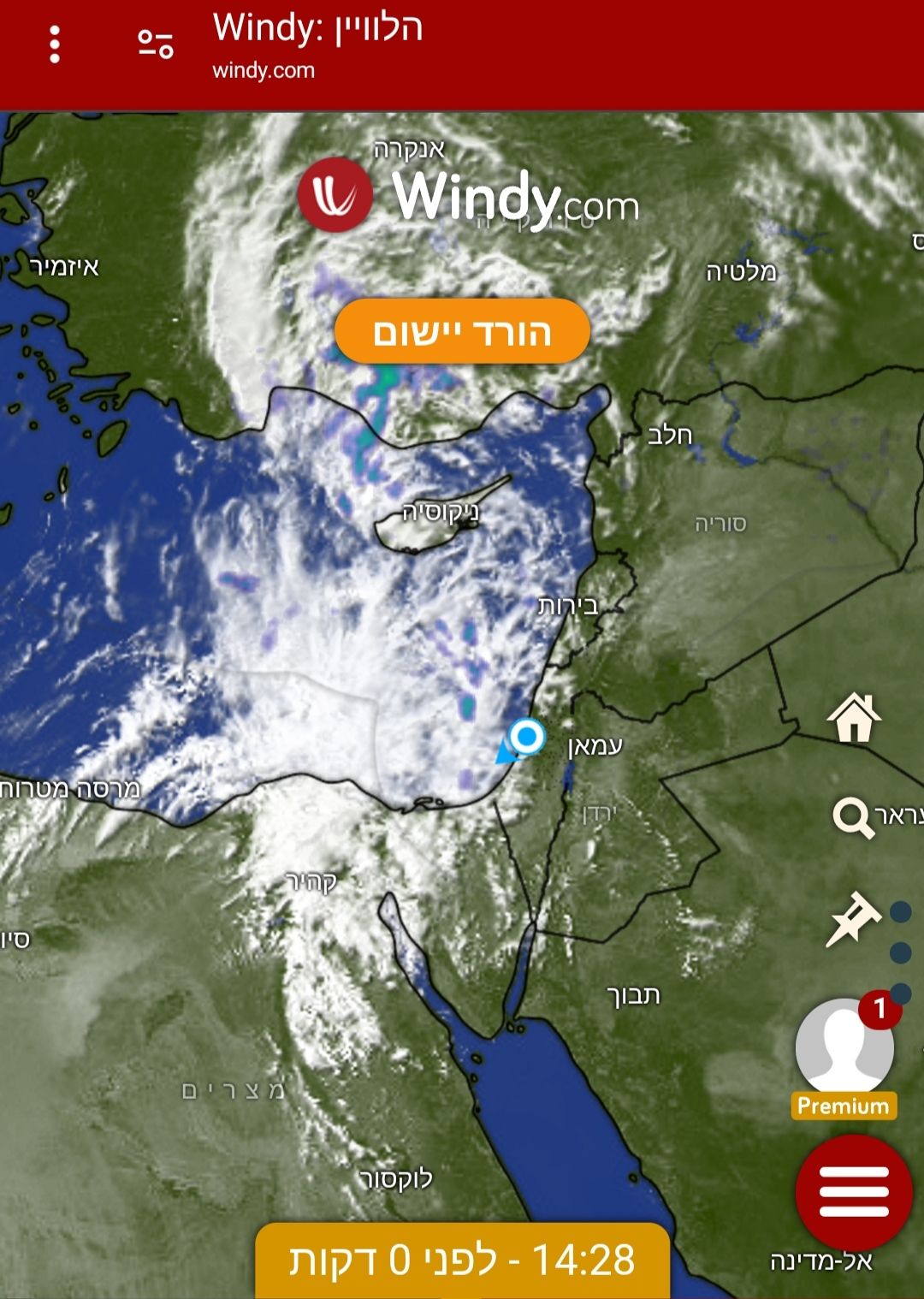This screenshot has height=1299, width=924.
Task: Tap the pin favorites icon
Action: pos(852,919)
